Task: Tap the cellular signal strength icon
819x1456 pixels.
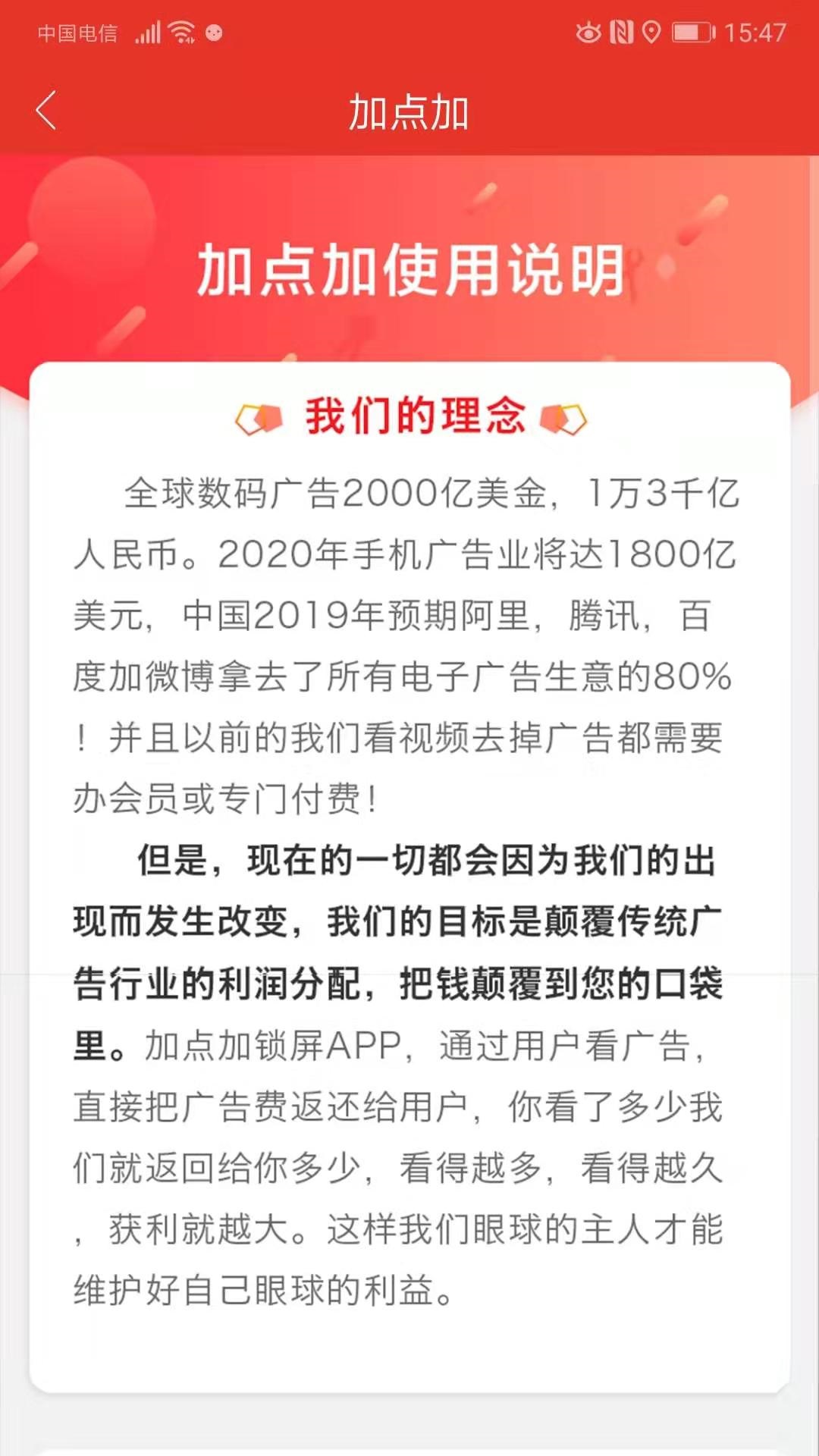Action: click(149, 32)
